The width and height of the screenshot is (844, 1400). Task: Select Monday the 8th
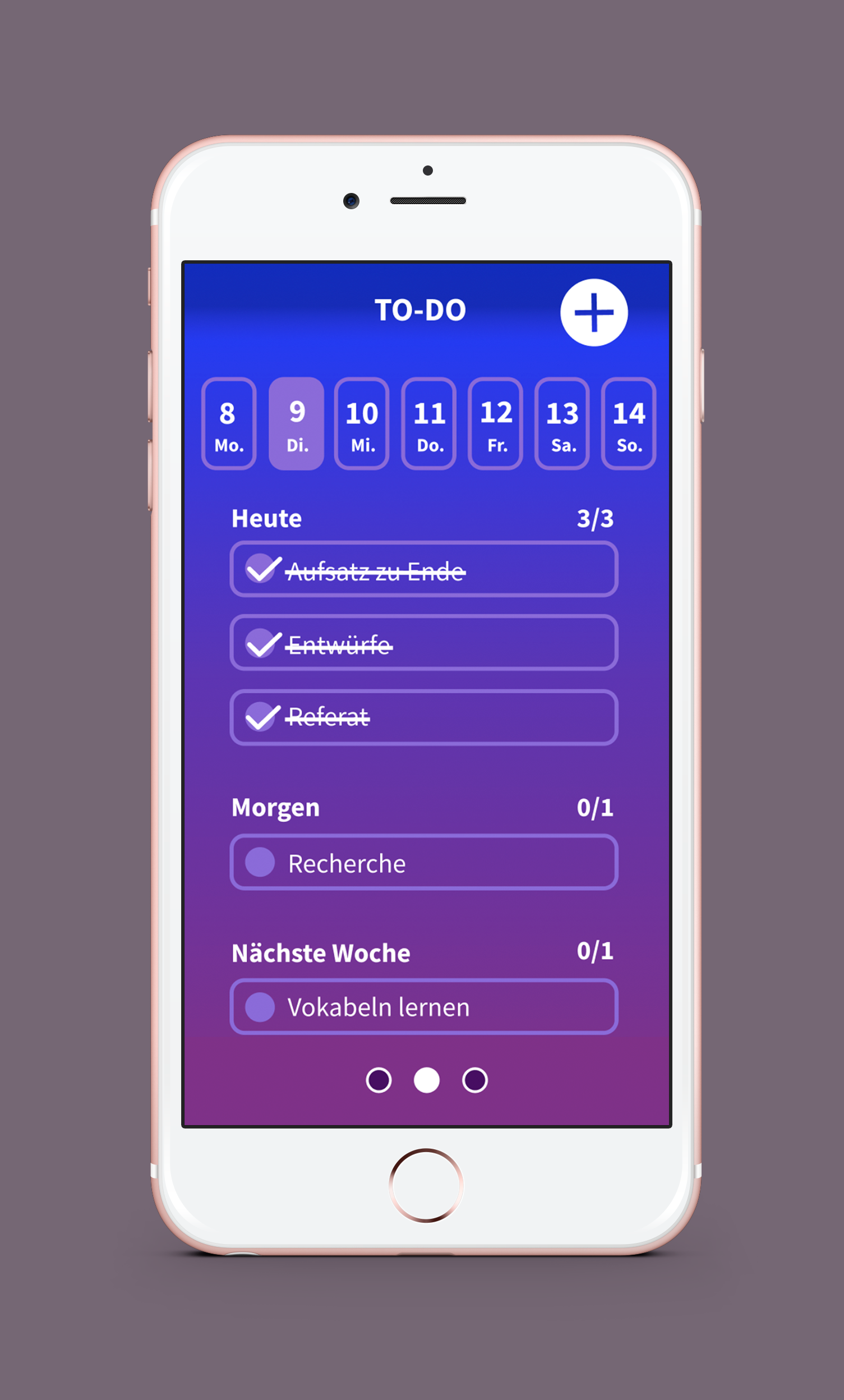[x=228, y=424]
